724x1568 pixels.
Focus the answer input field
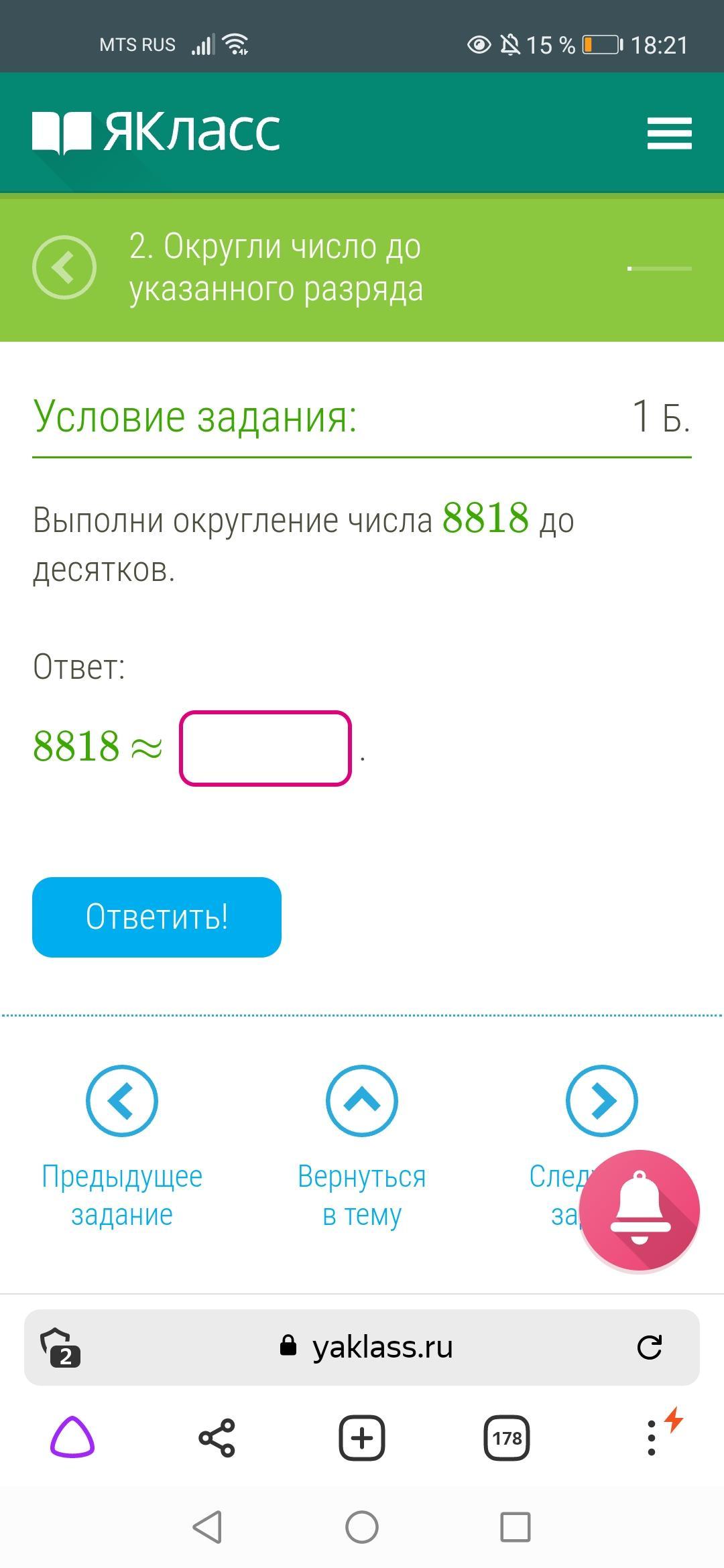[x=265, y=748]
